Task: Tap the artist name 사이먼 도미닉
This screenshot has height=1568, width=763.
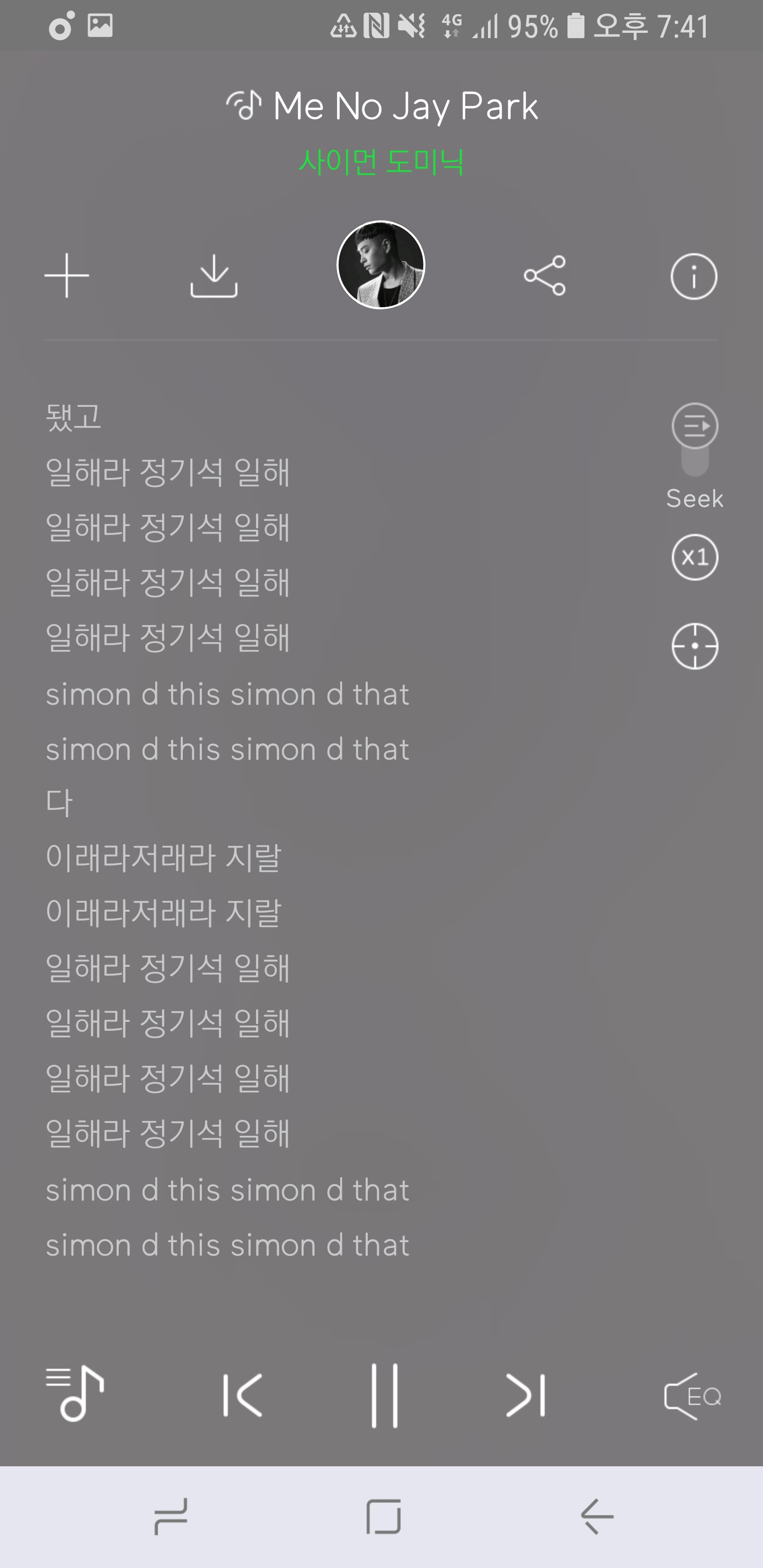Action: click(x=381, y=163)
